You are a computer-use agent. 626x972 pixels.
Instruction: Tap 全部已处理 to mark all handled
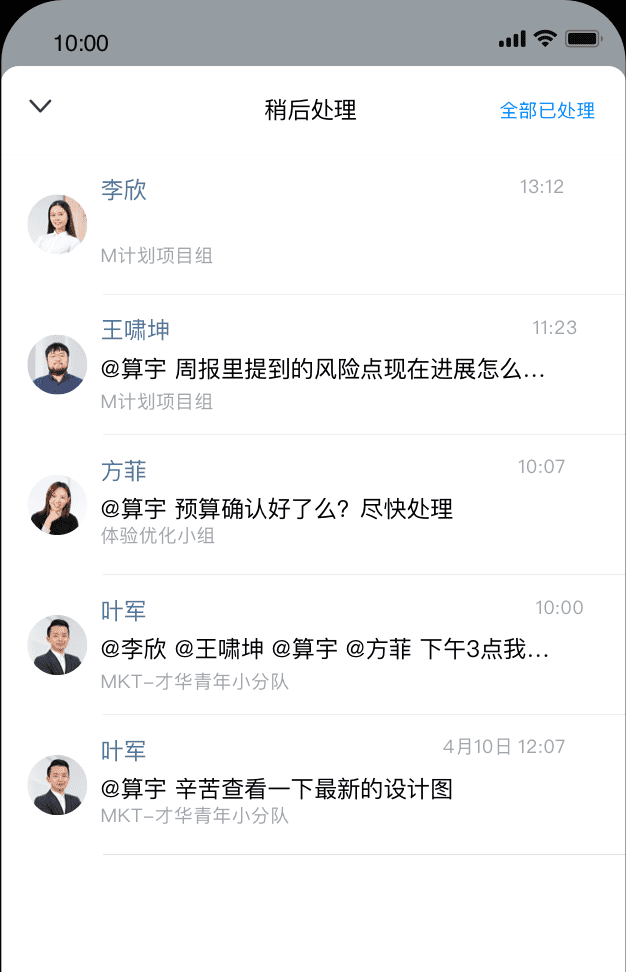click(547, 110)
